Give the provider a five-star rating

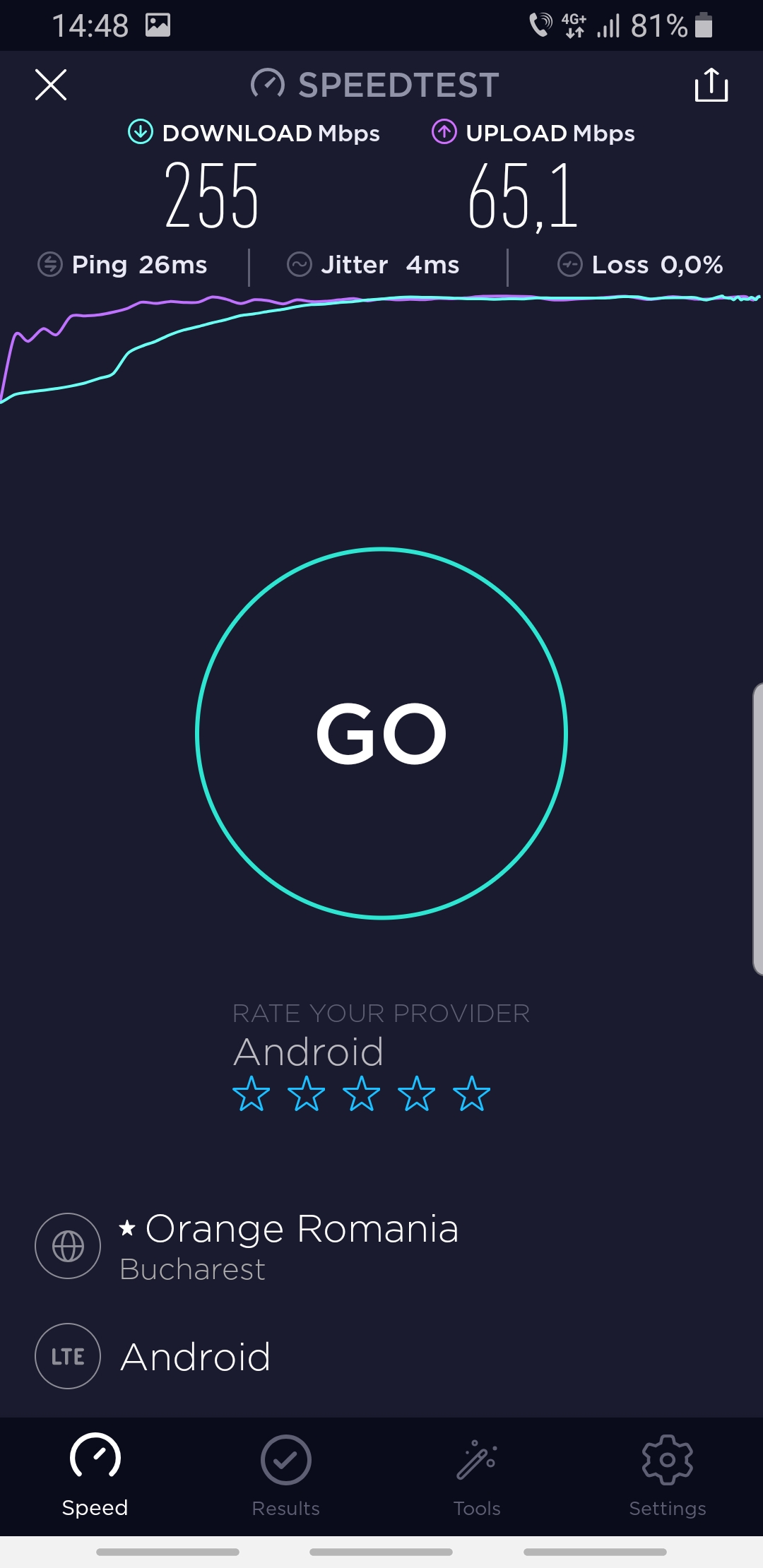(x=471, y=1094)
